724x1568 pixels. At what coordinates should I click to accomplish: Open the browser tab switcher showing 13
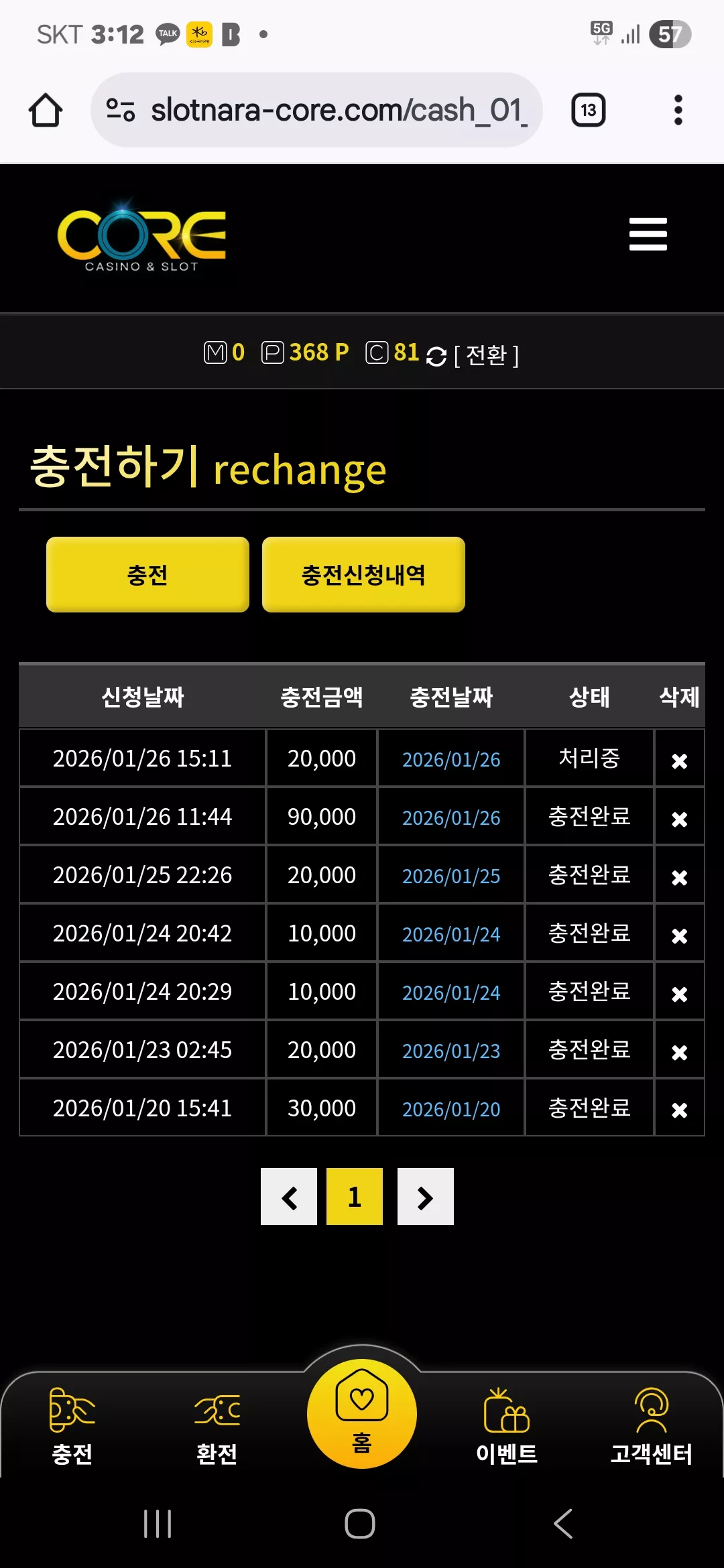click(588, 110)
